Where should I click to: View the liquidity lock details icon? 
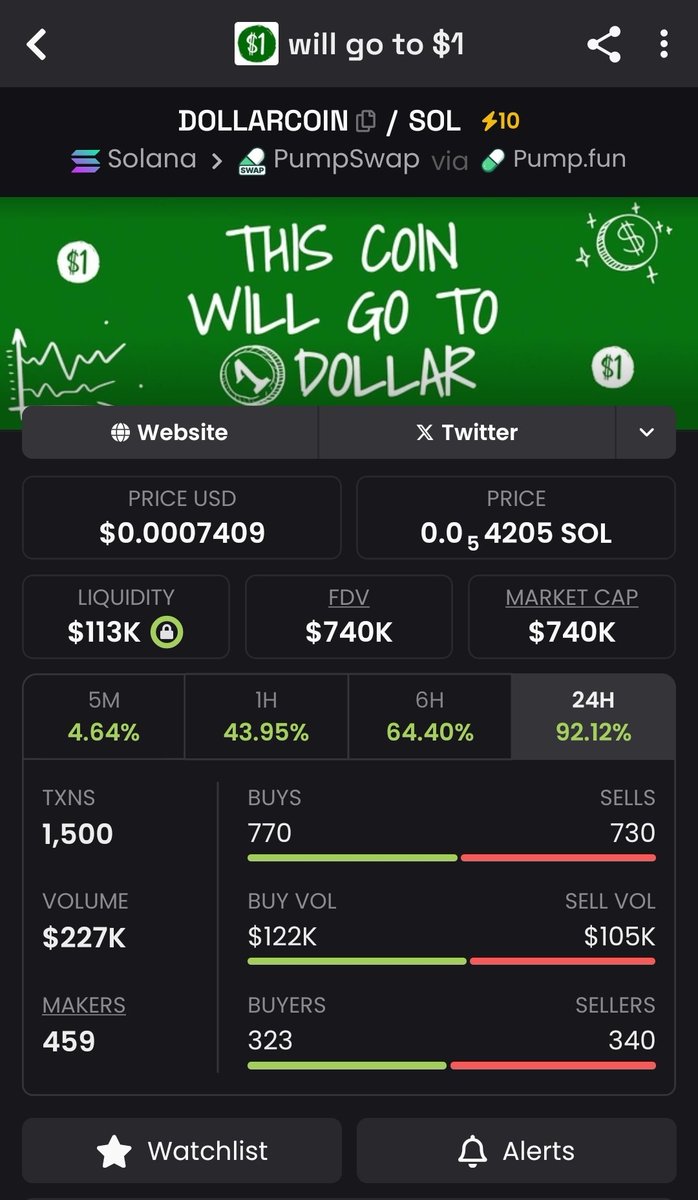tap(167, 632)
